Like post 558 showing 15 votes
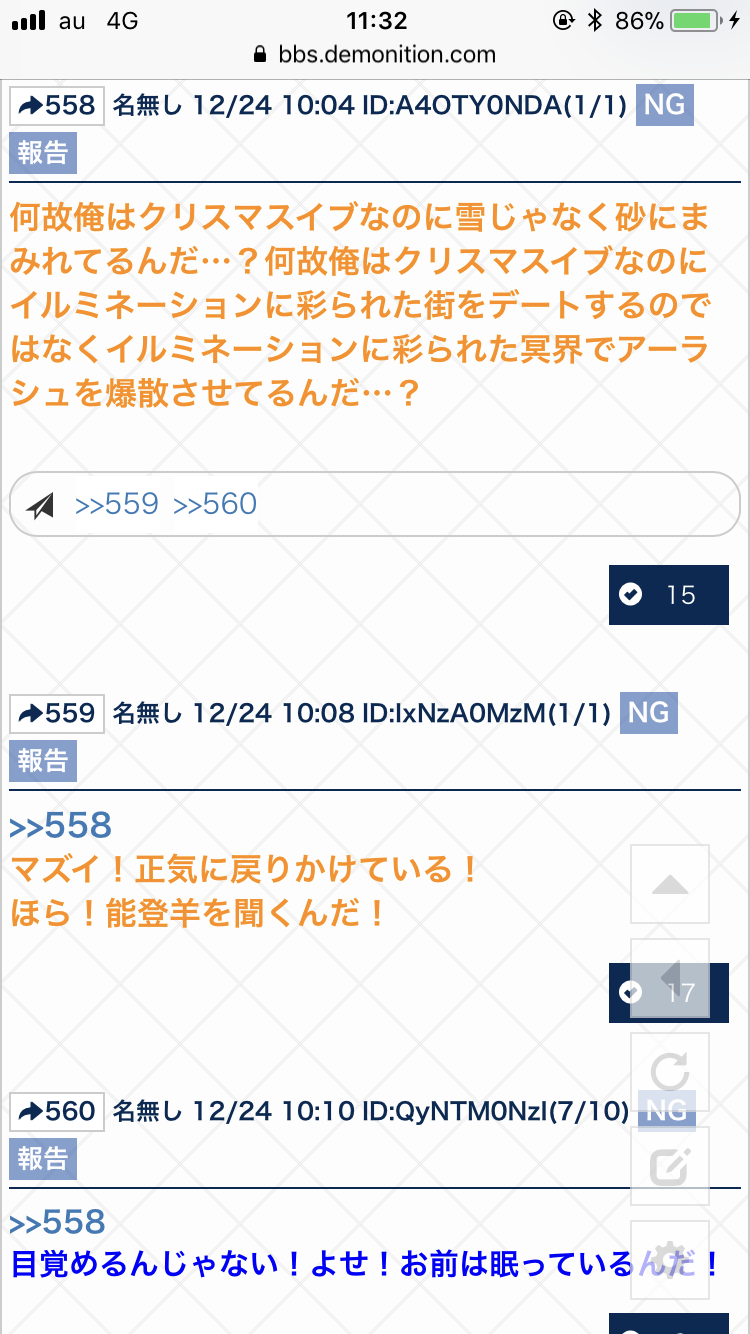The image size is (750, 1334). [x=668, y=595]
